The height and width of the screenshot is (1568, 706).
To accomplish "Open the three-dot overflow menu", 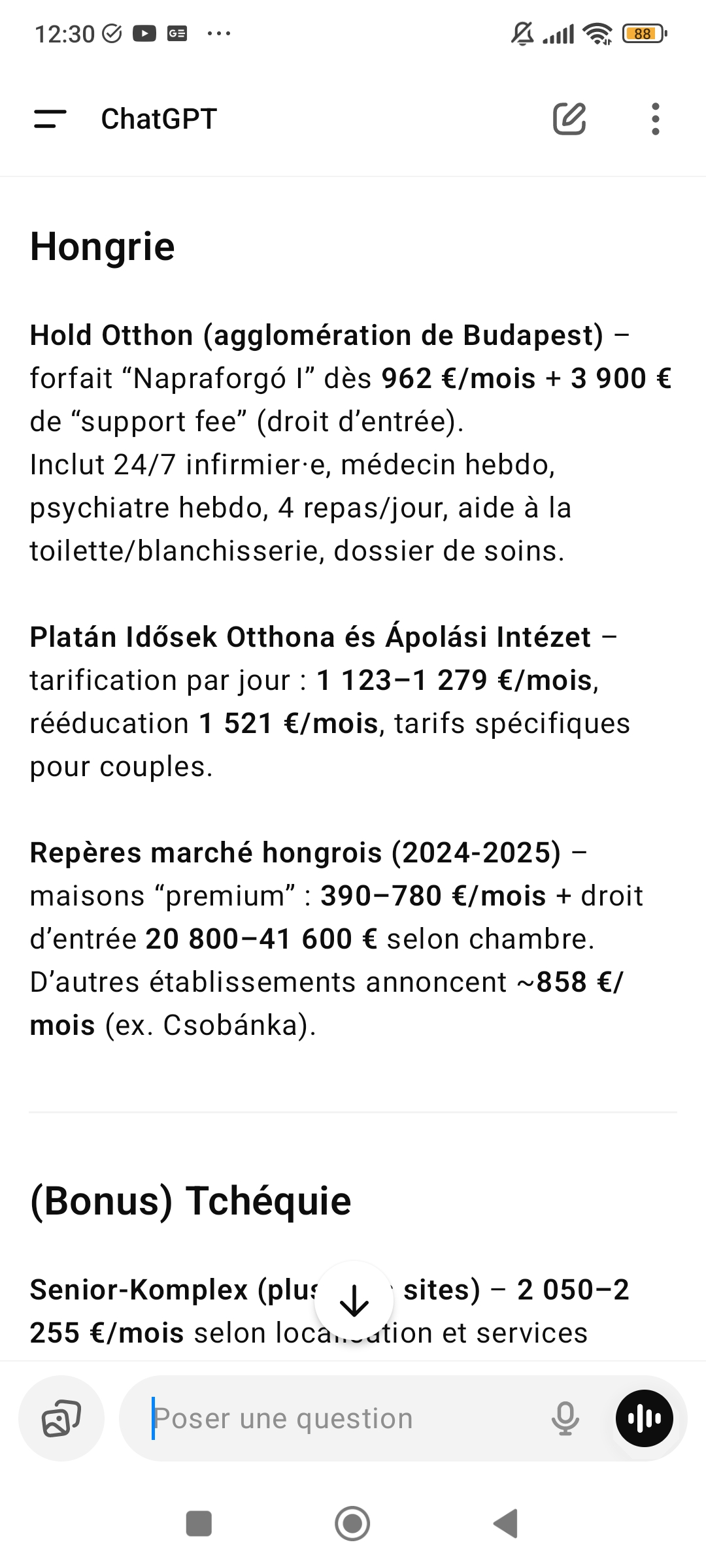I will (x=656, y=119).
